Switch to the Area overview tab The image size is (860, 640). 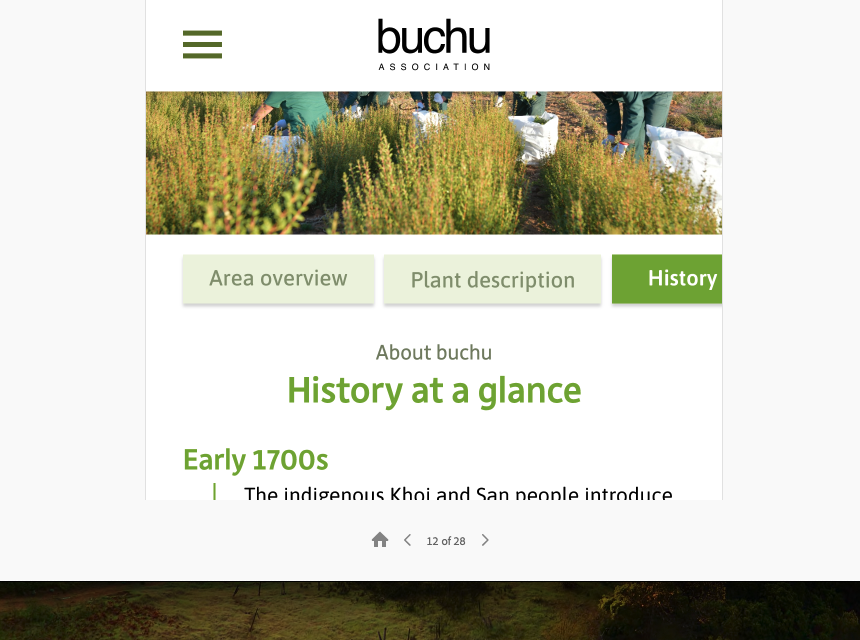(x=278, y=279)
